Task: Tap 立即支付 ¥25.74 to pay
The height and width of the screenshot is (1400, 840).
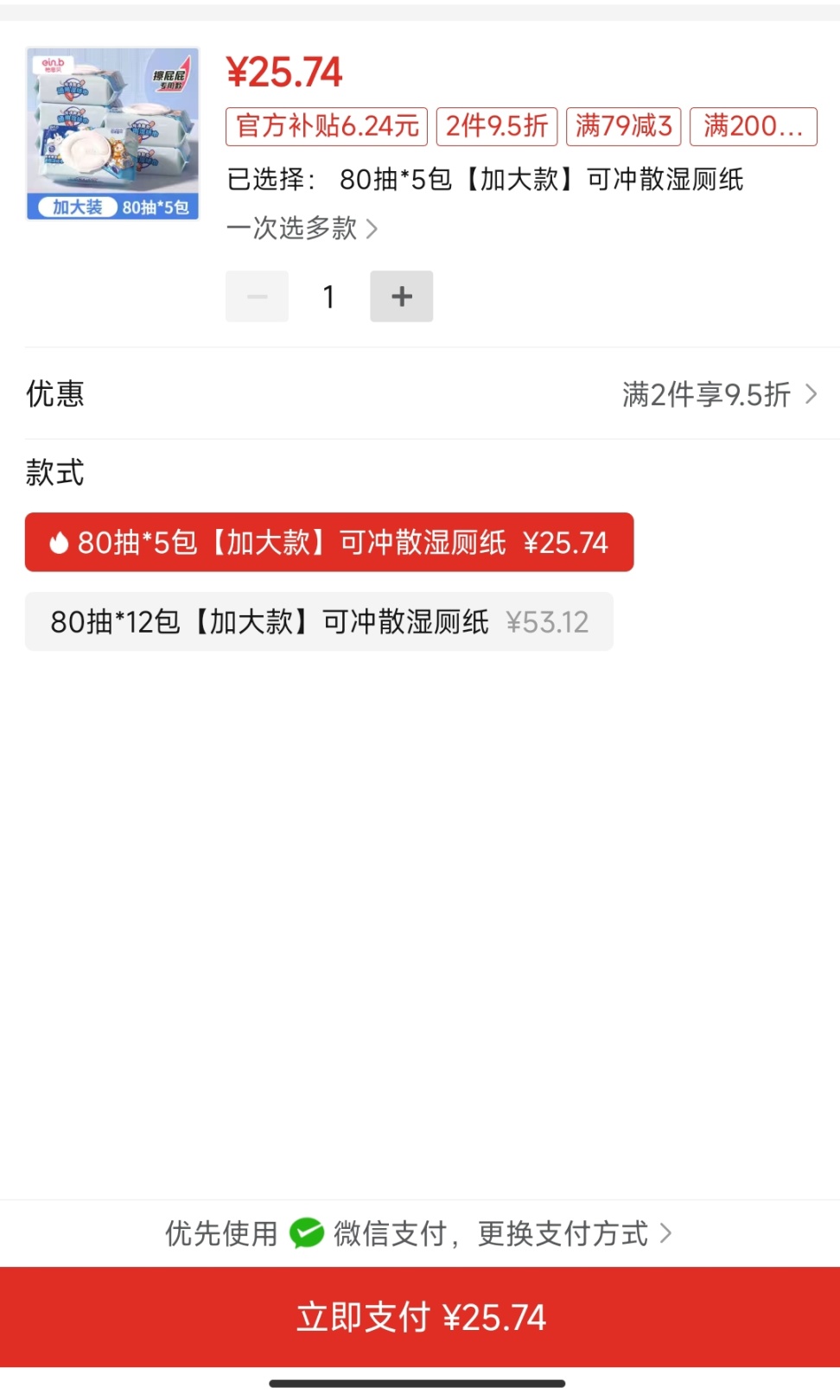Action: 420,1318
